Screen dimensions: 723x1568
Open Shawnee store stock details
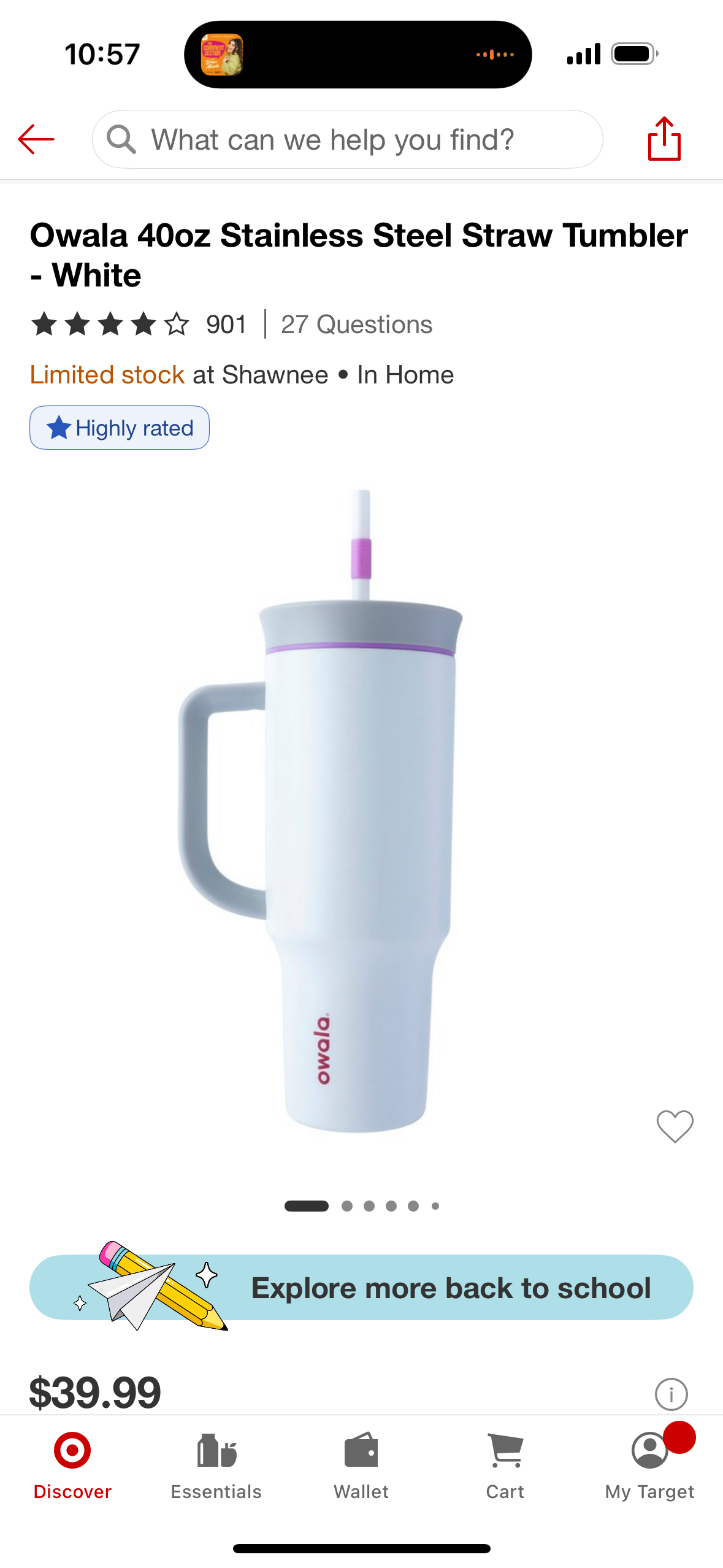coord(242,375)
